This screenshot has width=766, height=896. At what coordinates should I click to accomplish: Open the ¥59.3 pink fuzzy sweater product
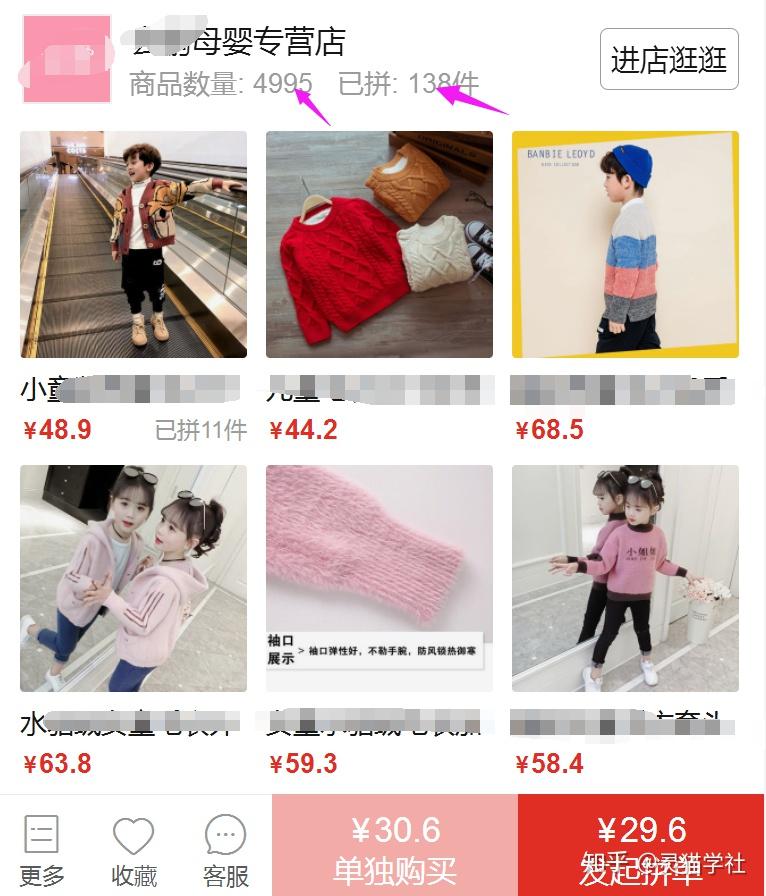click(379, 578)
